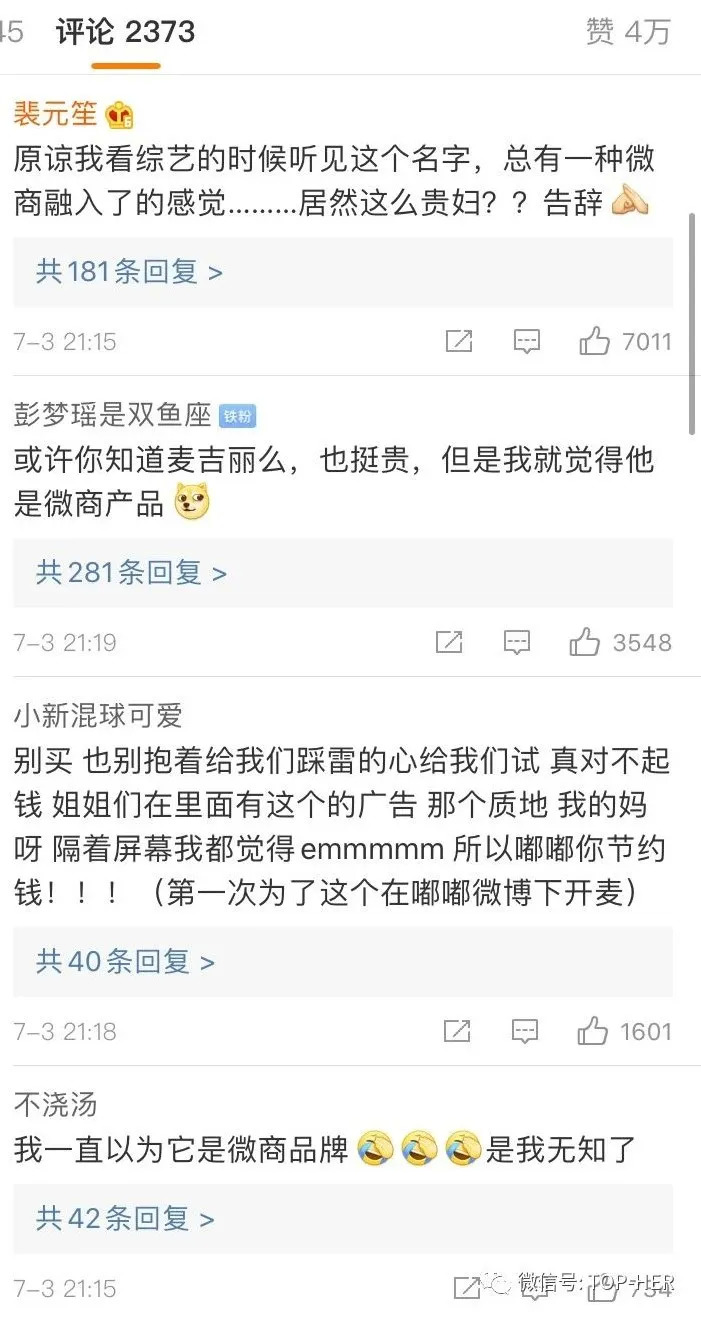Reply to 彭梦瑶是双鱼座's comment
This screenshot has width=701, height=1318.
point(517,642)
